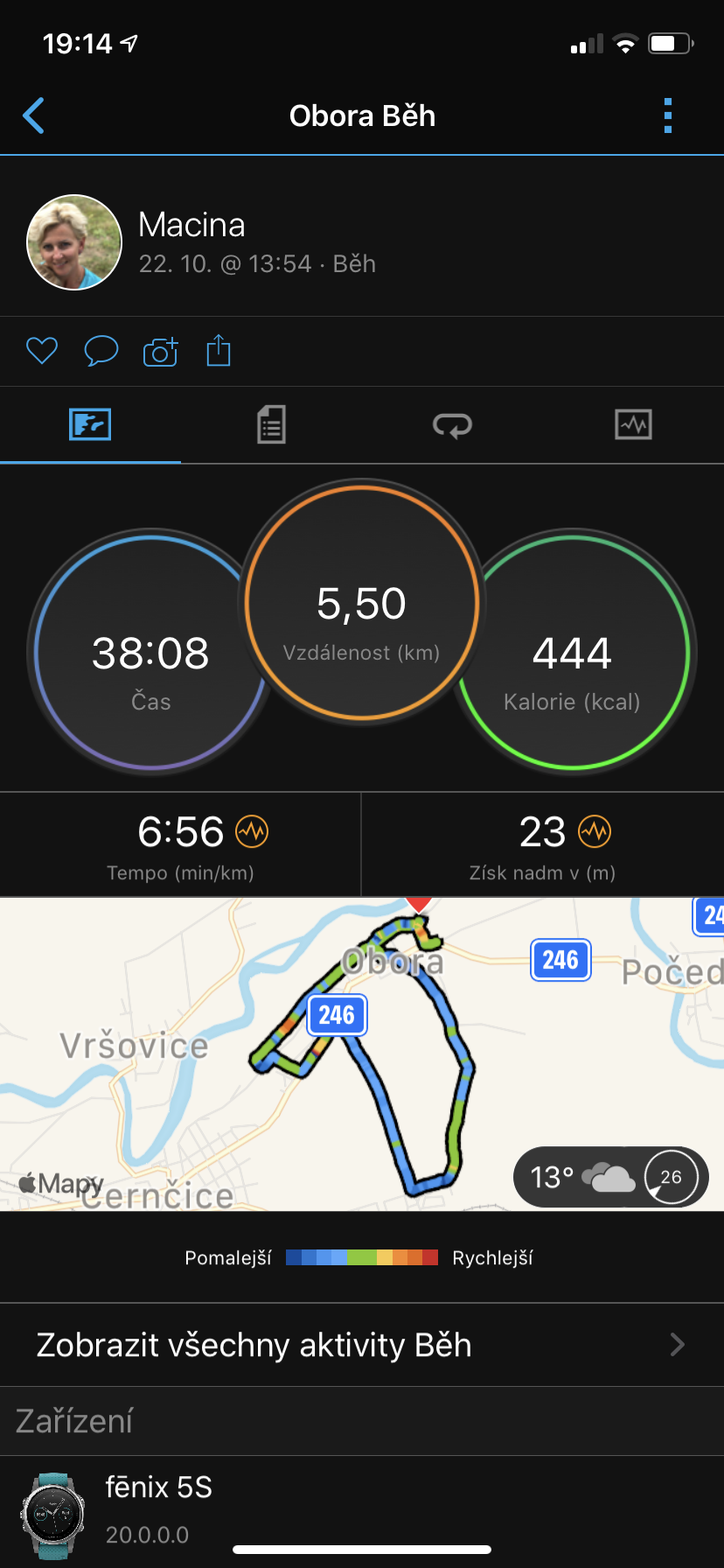Open the three-dot overflow menu

coord(668,115)
